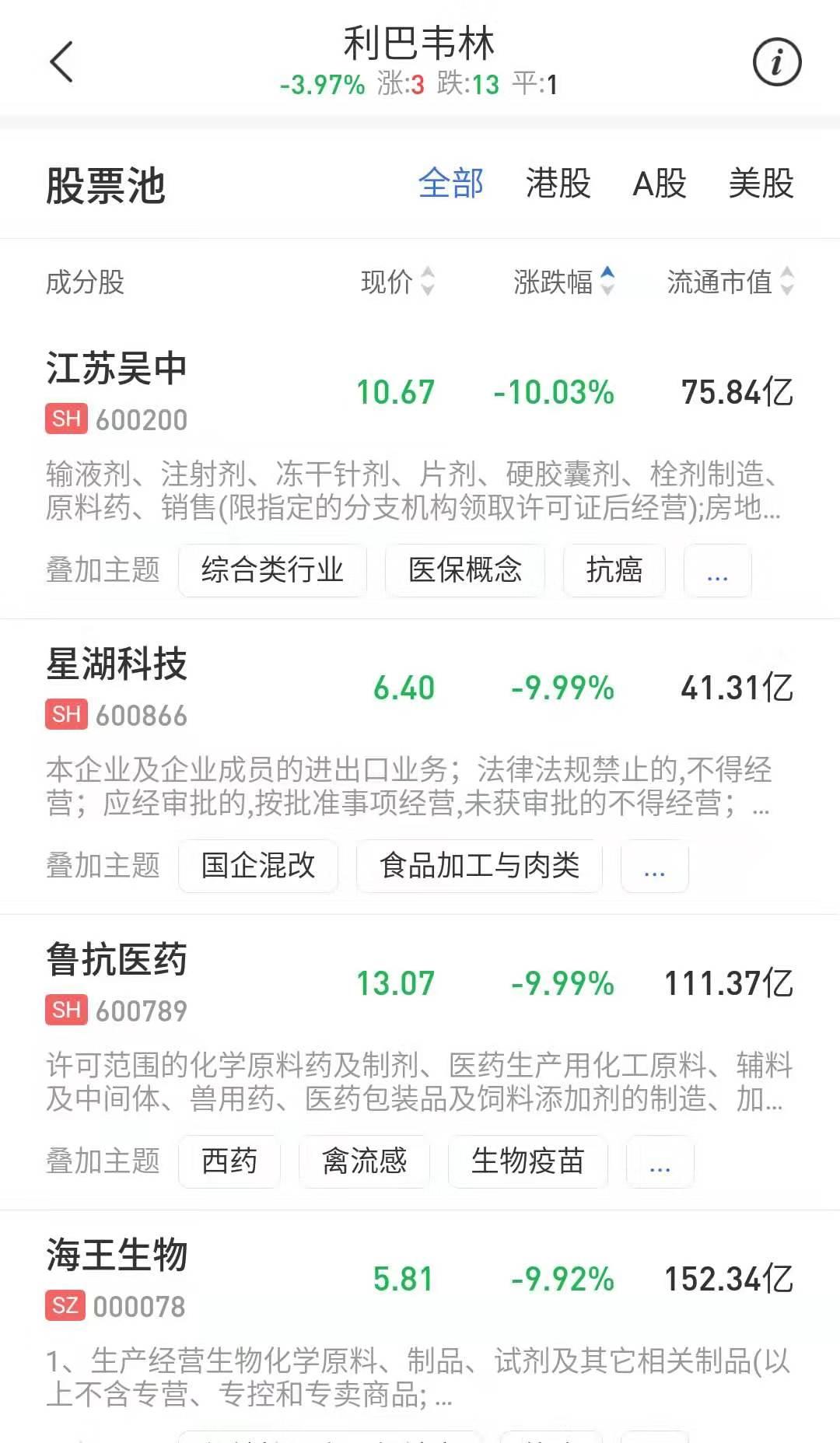The image size is (840, 1443).
Task: Open stock 鲁抗医药 600789
Action: click(420, 984)
